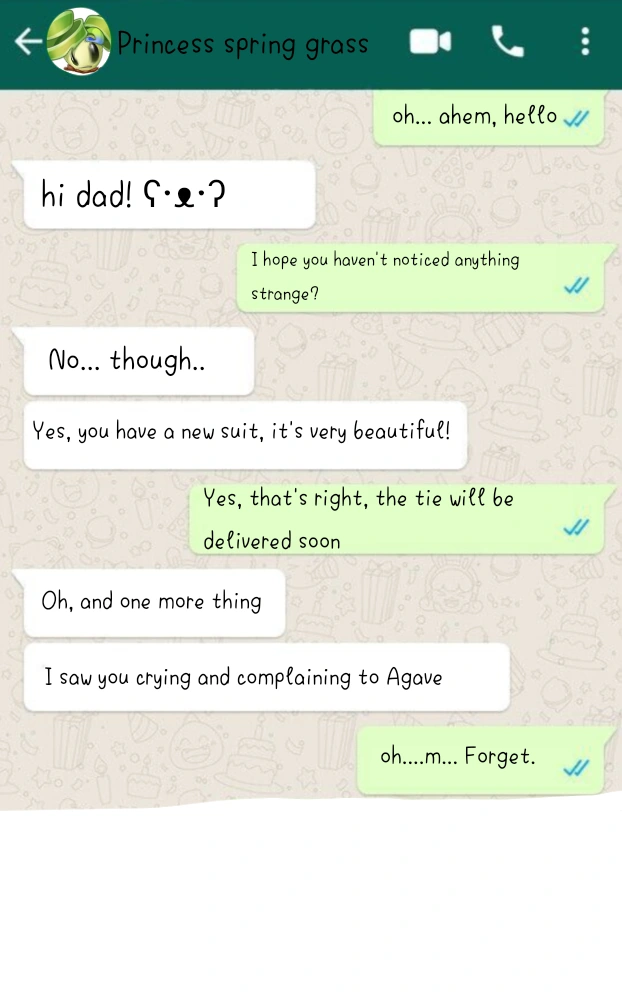Open Princess spring grass profile picture

78,42
